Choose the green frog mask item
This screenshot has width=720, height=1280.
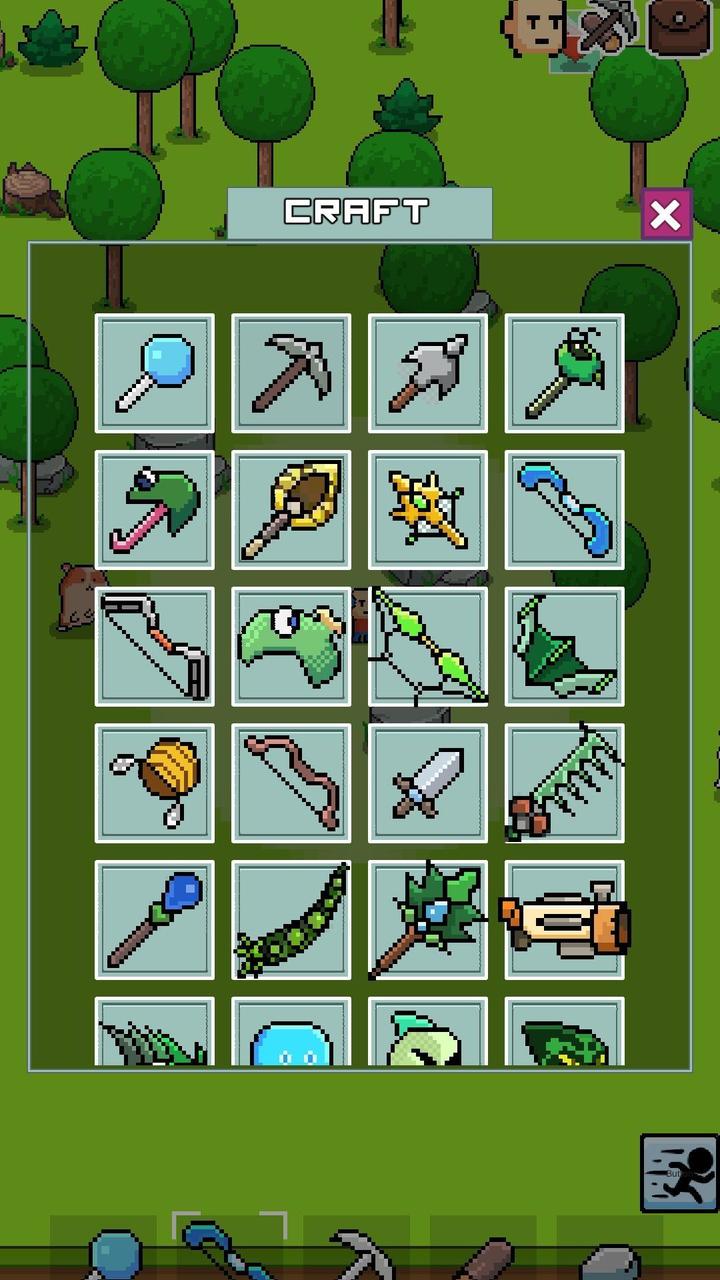(x=291, y=647)
